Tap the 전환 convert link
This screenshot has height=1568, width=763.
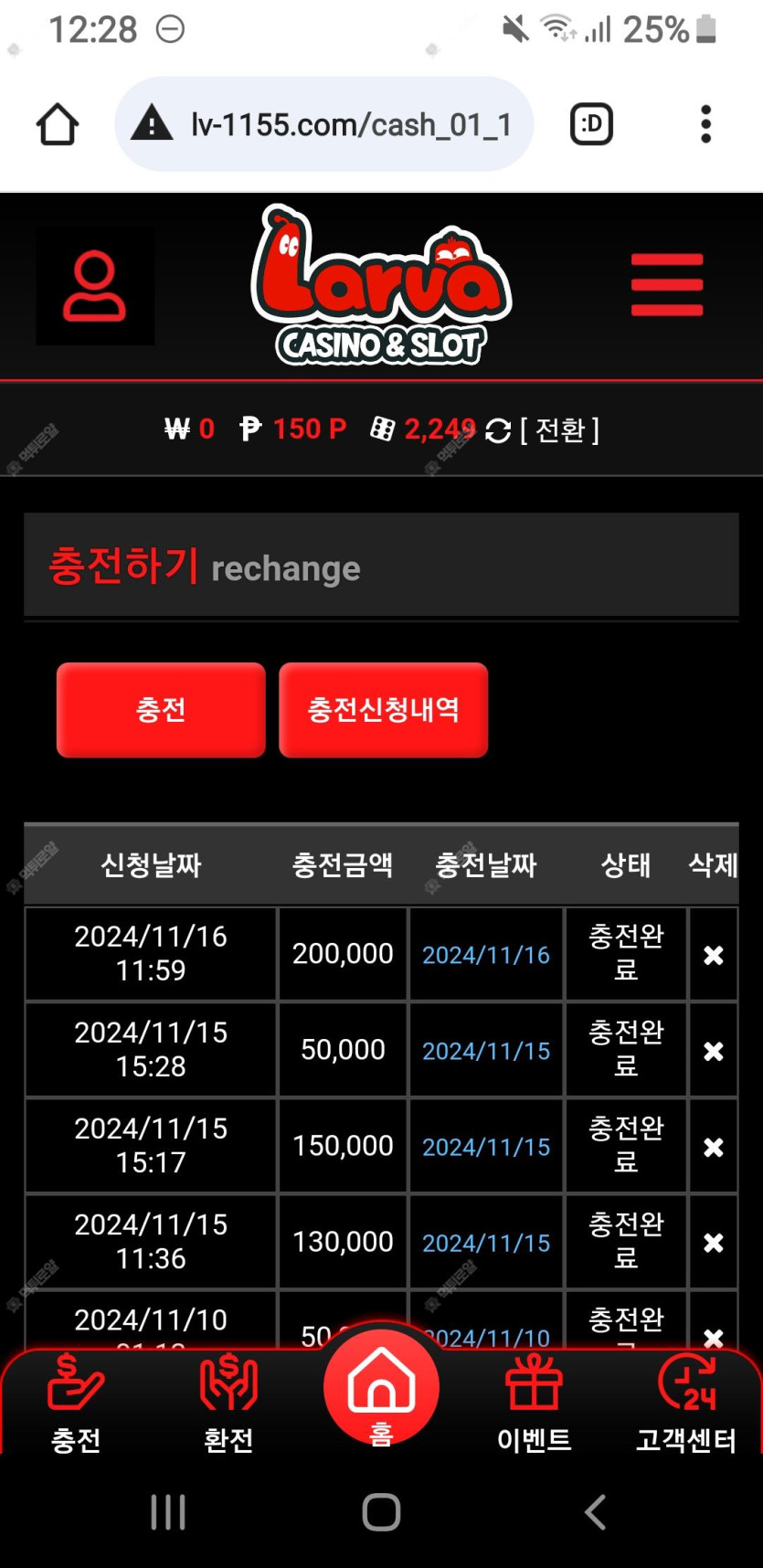coord(559,429)
